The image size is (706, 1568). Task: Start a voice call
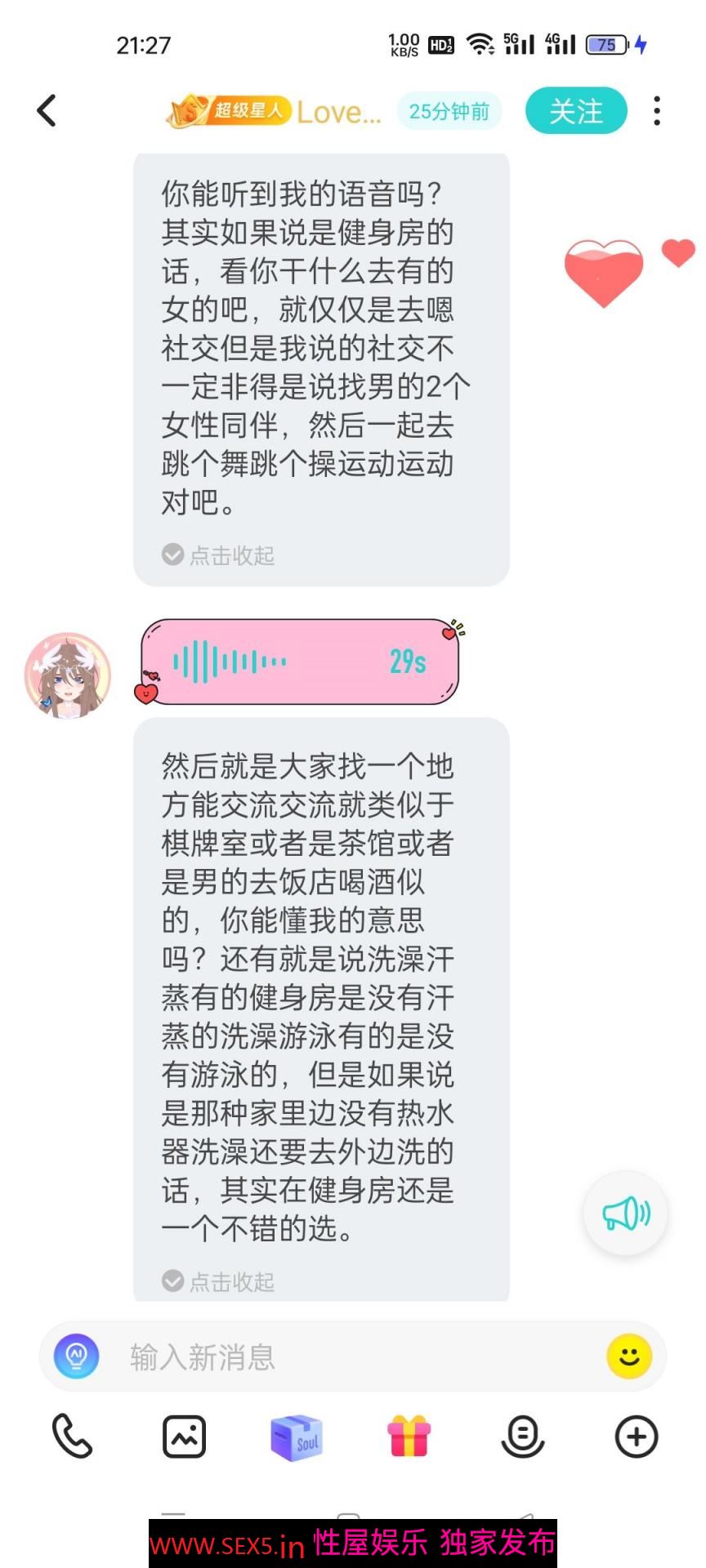pyautogui.click(x=72, y=1437)
